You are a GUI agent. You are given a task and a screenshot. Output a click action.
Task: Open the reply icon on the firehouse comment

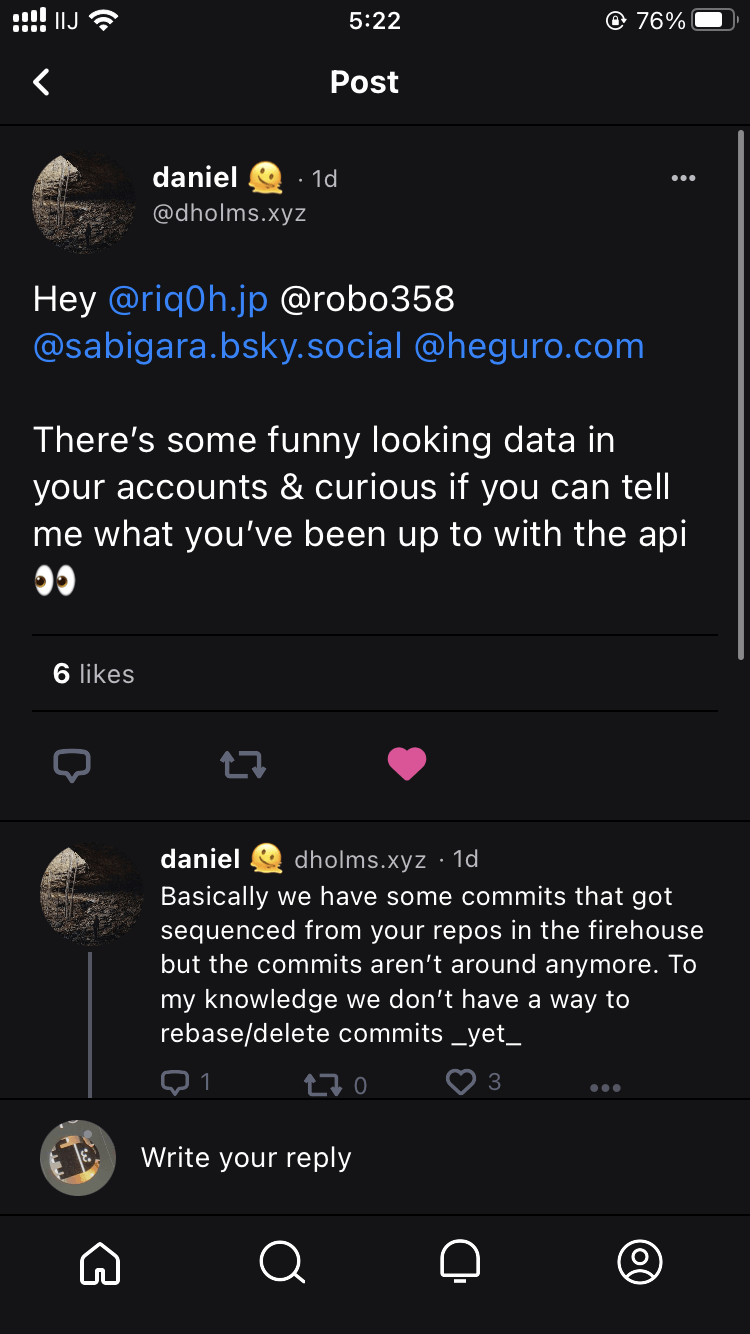tap(175, 1082)
